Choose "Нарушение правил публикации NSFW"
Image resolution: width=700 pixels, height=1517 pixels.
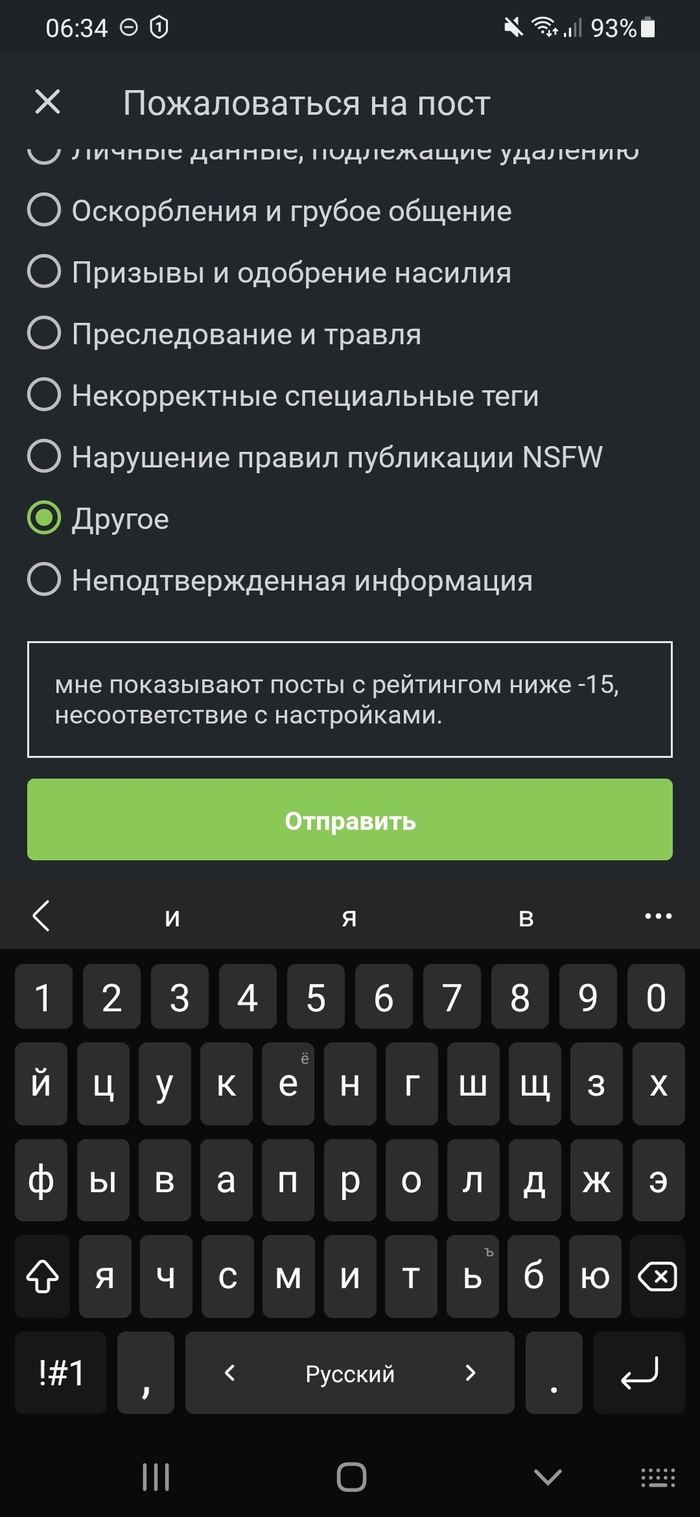[x=44, y=457]
